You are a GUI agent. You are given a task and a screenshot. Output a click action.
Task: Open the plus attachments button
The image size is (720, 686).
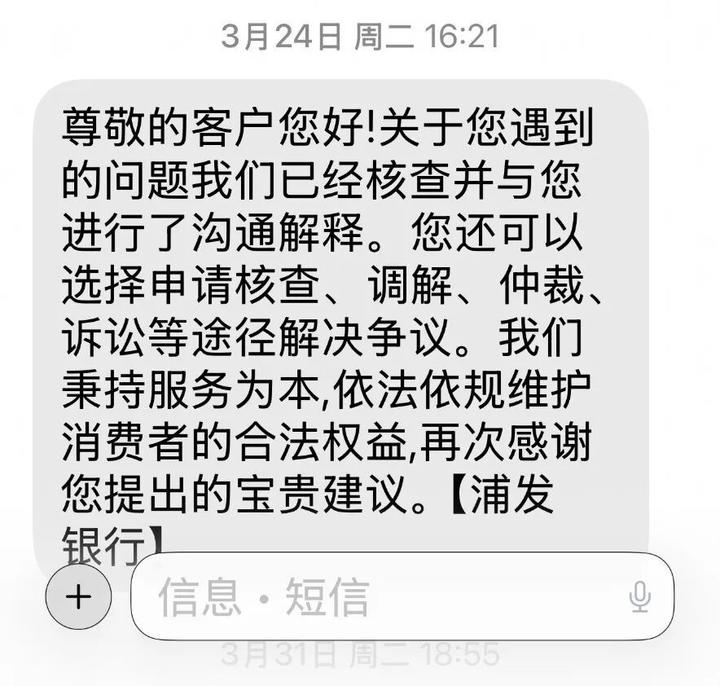(77, 597)
